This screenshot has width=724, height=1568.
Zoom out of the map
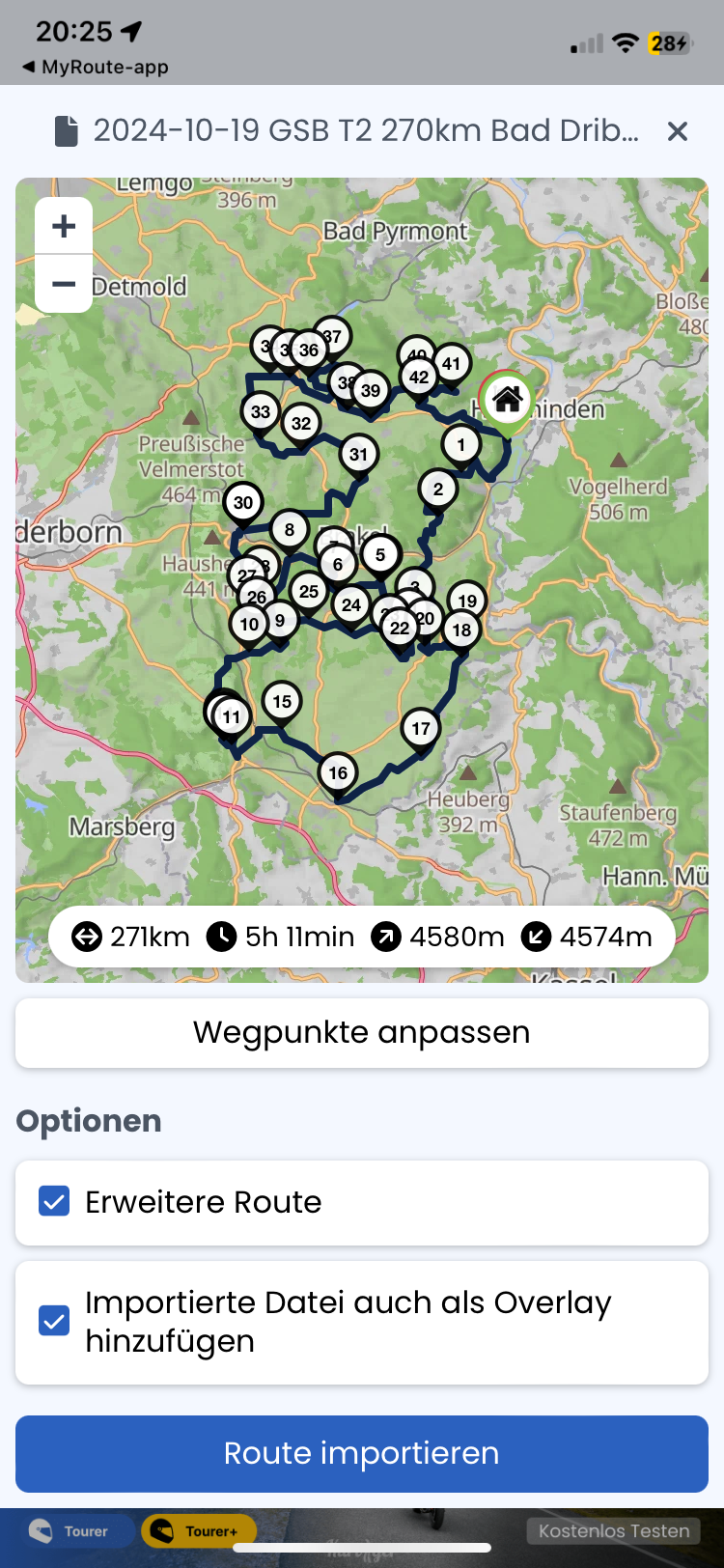(x=64, y=284)
